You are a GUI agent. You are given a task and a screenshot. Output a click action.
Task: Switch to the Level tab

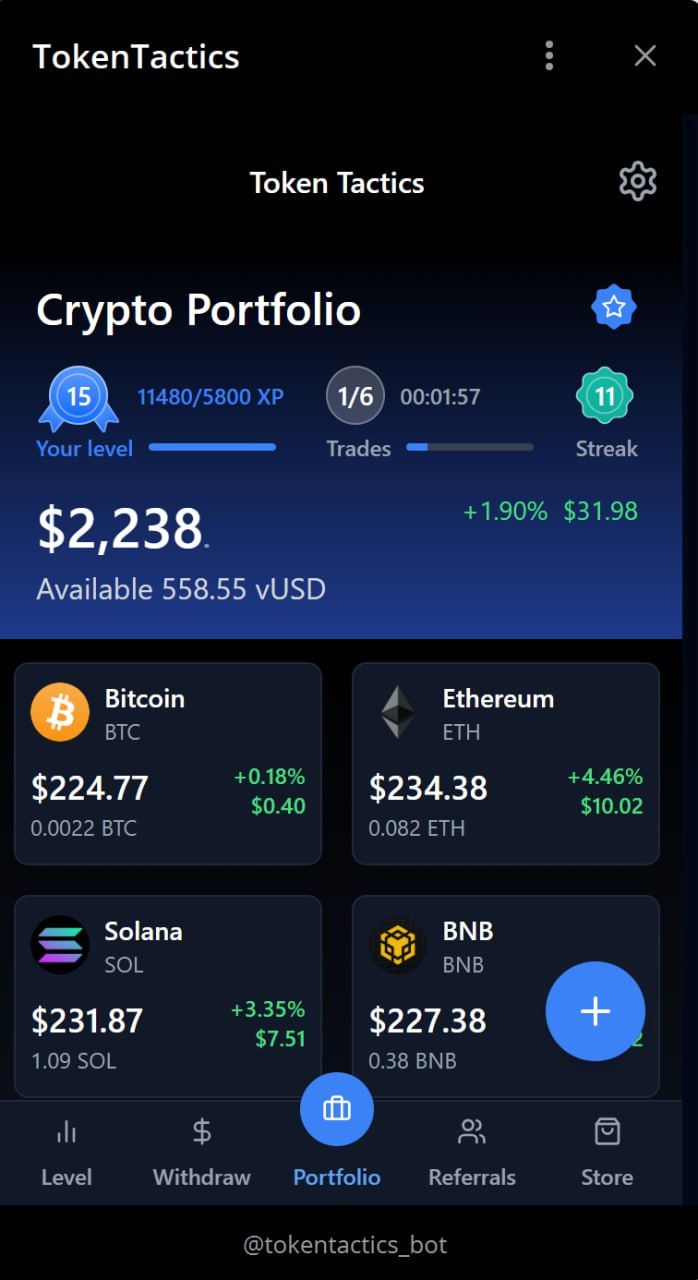[67, 1152]
